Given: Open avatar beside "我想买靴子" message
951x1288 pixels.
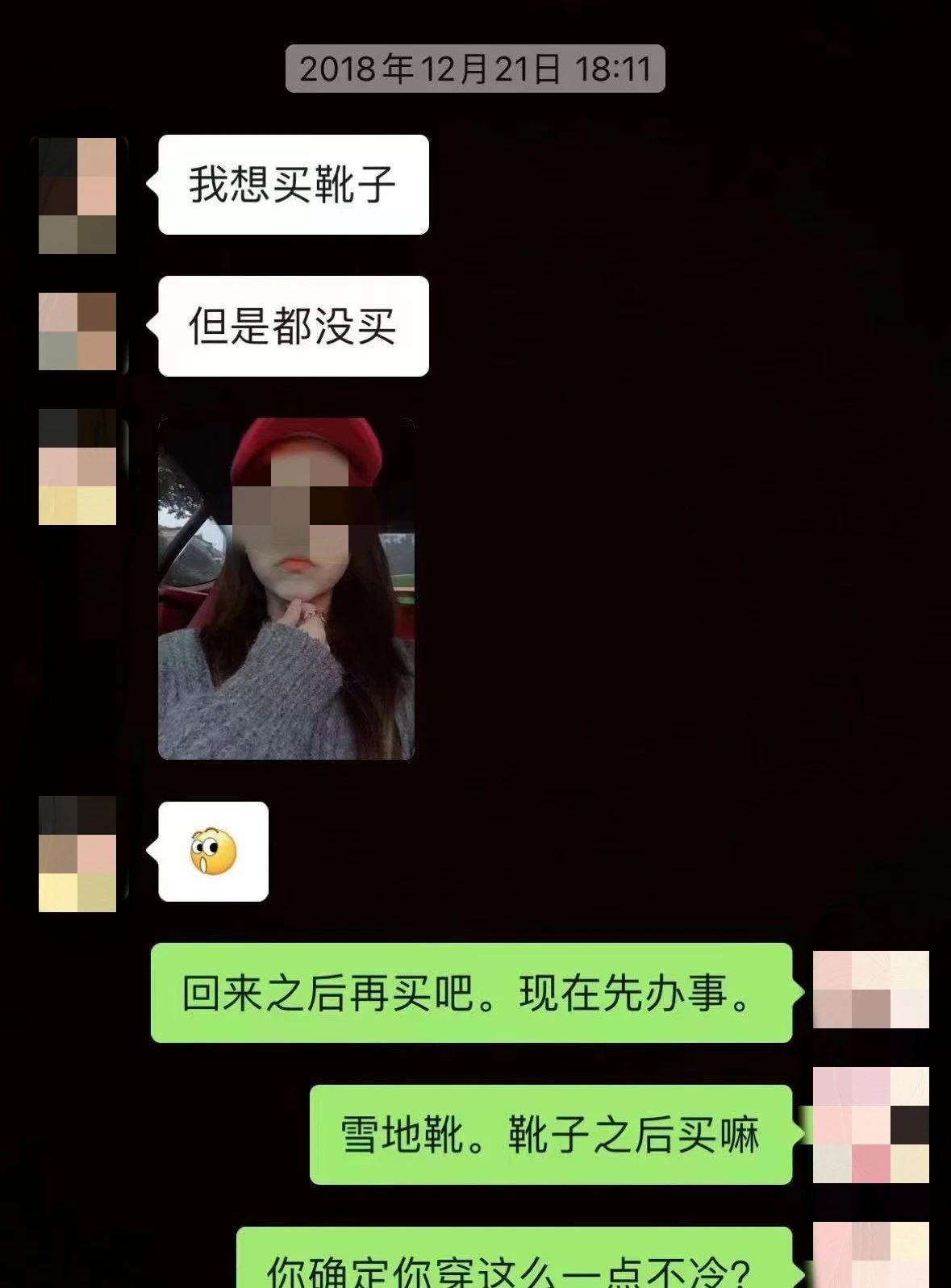Looking at the screenshot, I should click(x=77, y=195).
